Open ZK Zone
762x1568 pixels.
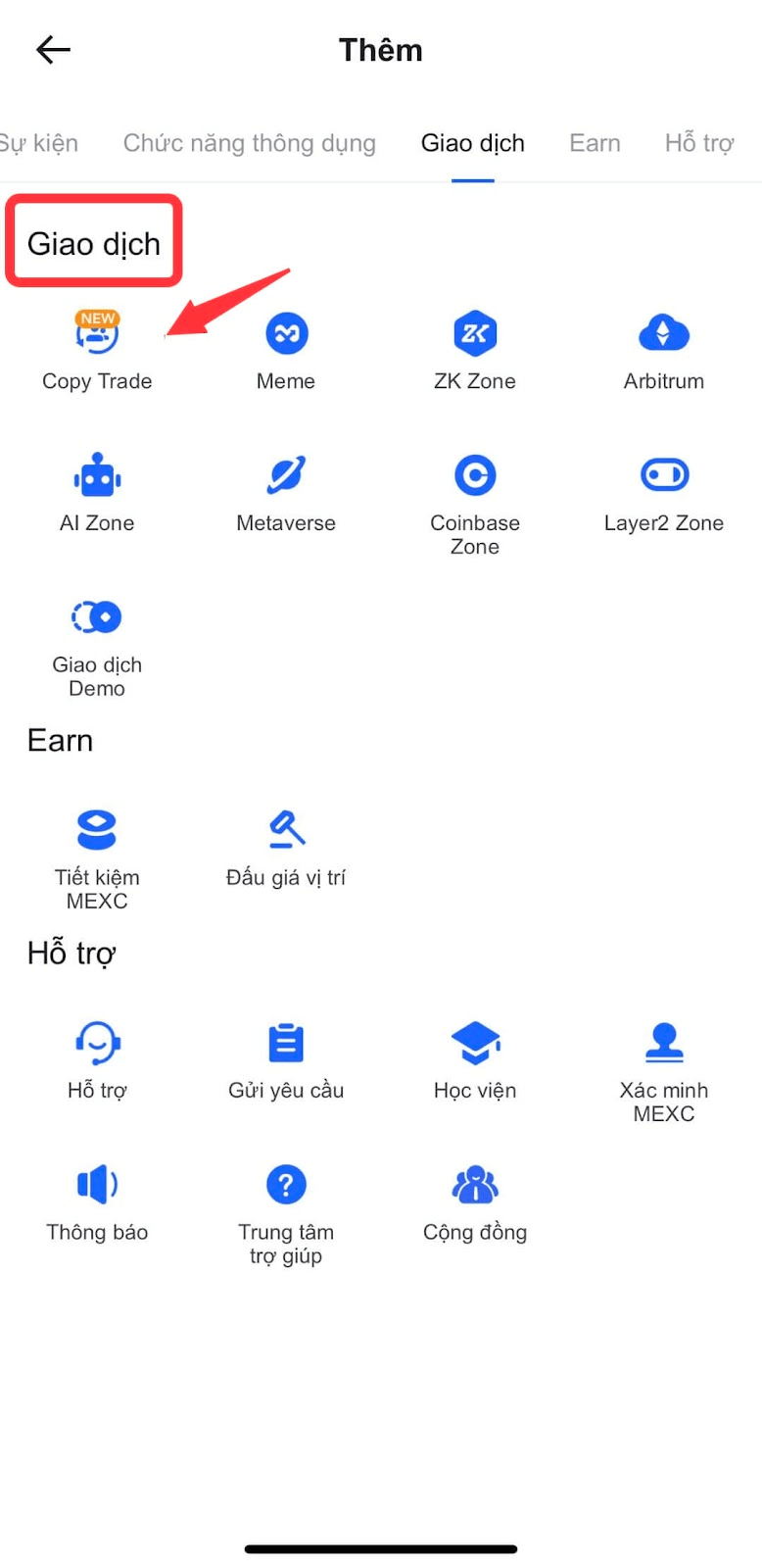[x=475, y=350]
